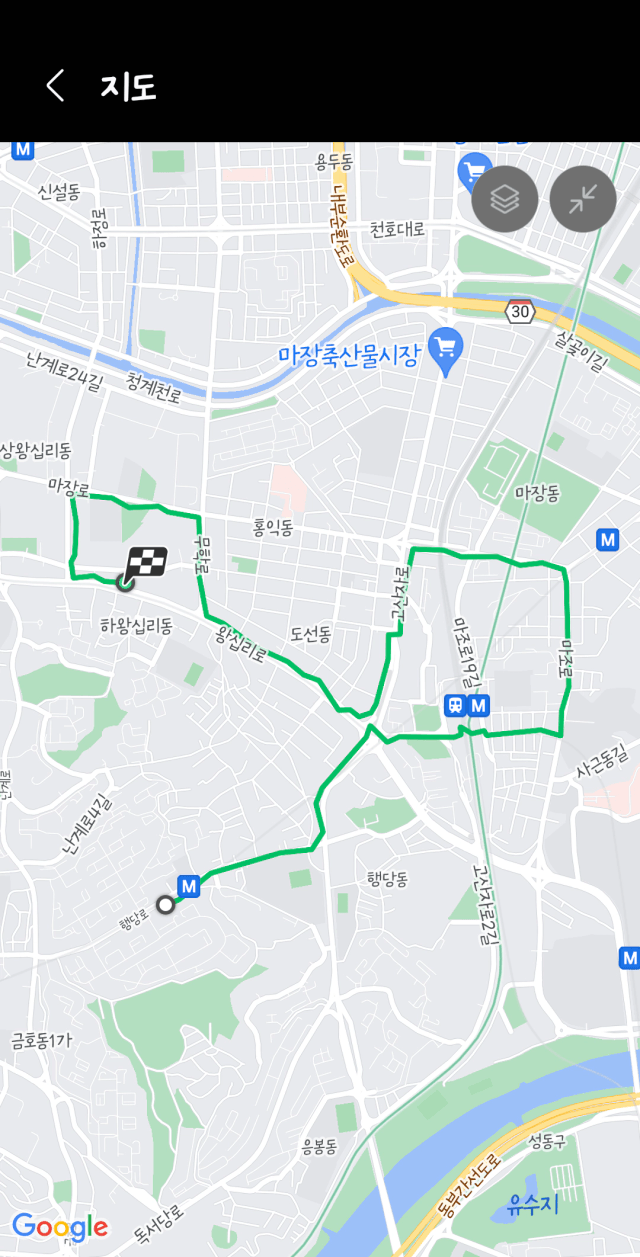640x1257 pixels.
Task: Collapse the map with the shrink button
Action: [583, 199]
